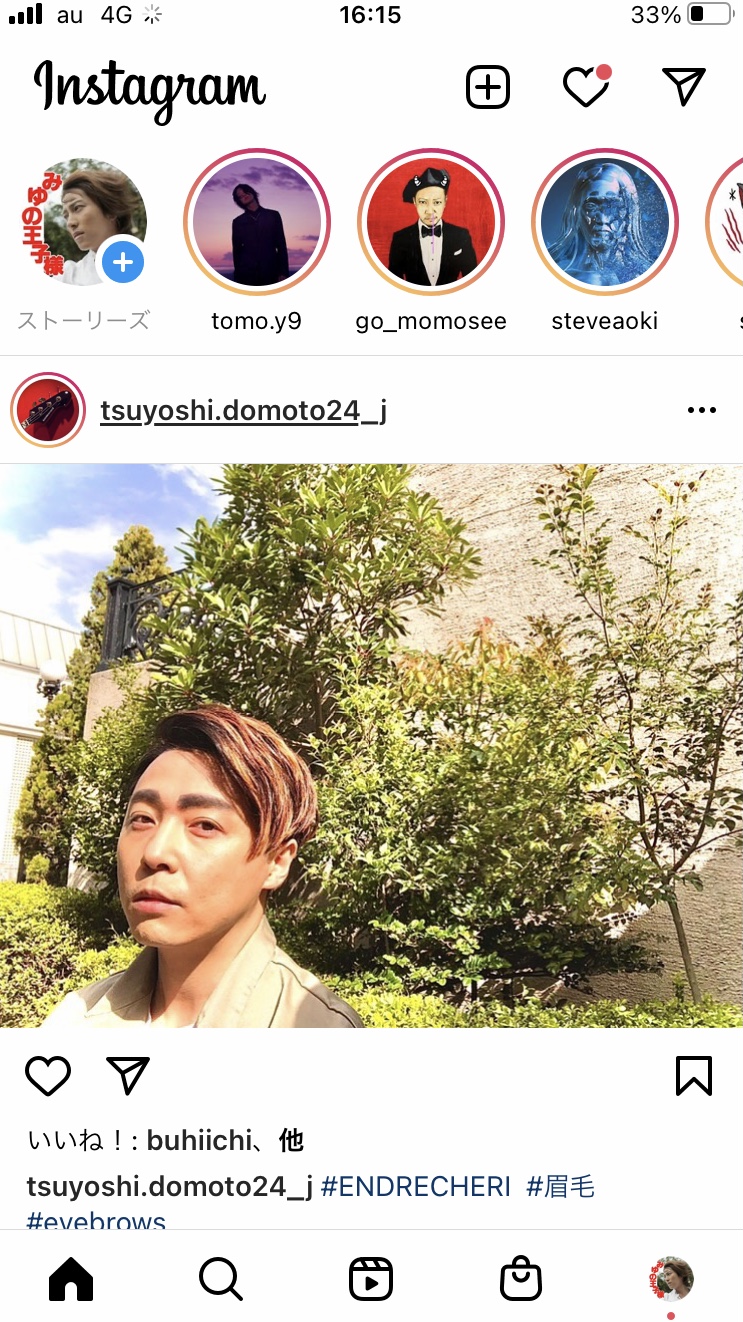Open the #眉毛 hashtag
743x1322 pixels.
pos(561,1187)
